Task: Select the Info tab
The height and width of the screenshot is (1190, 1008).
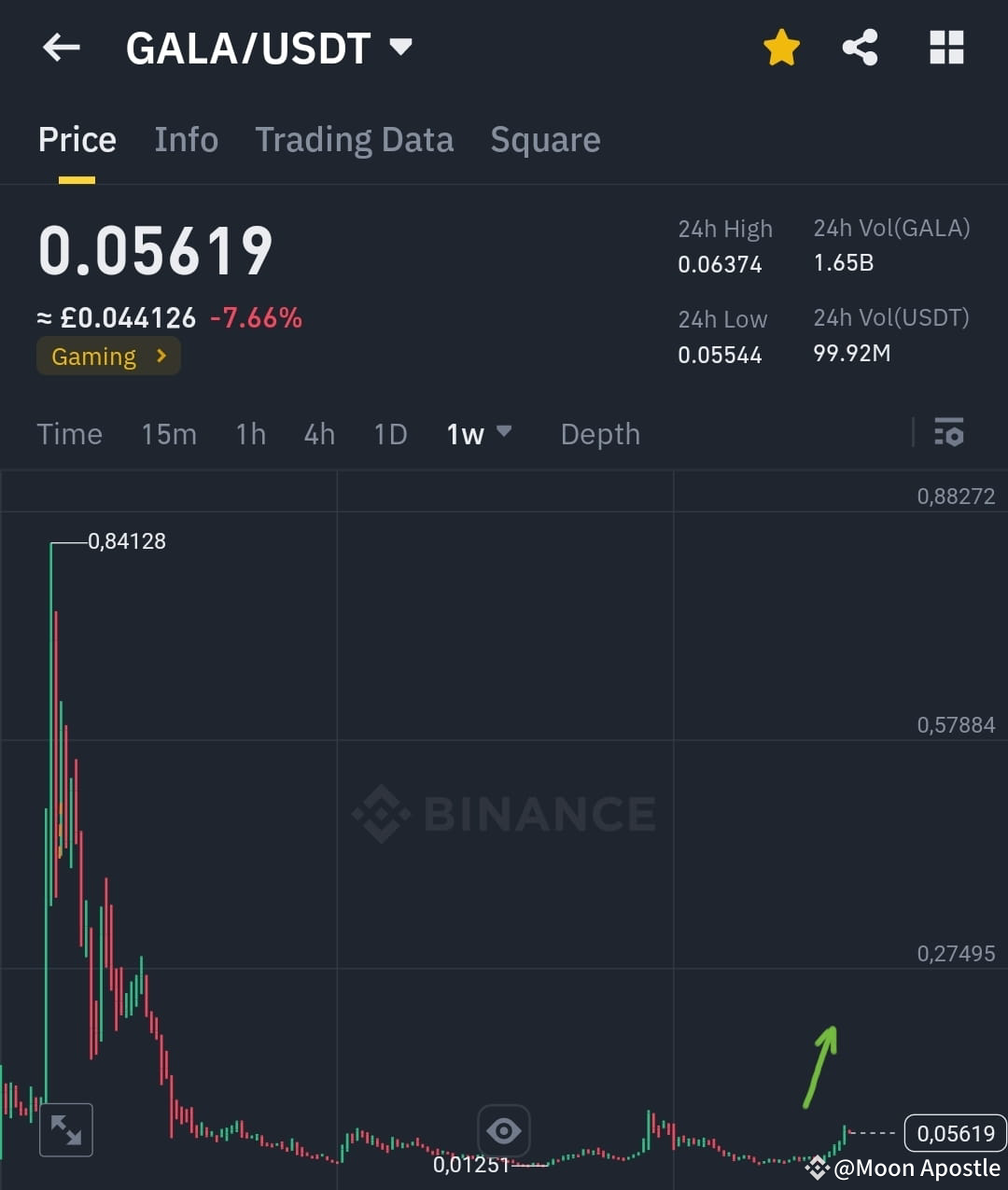Action: point(186,140)
